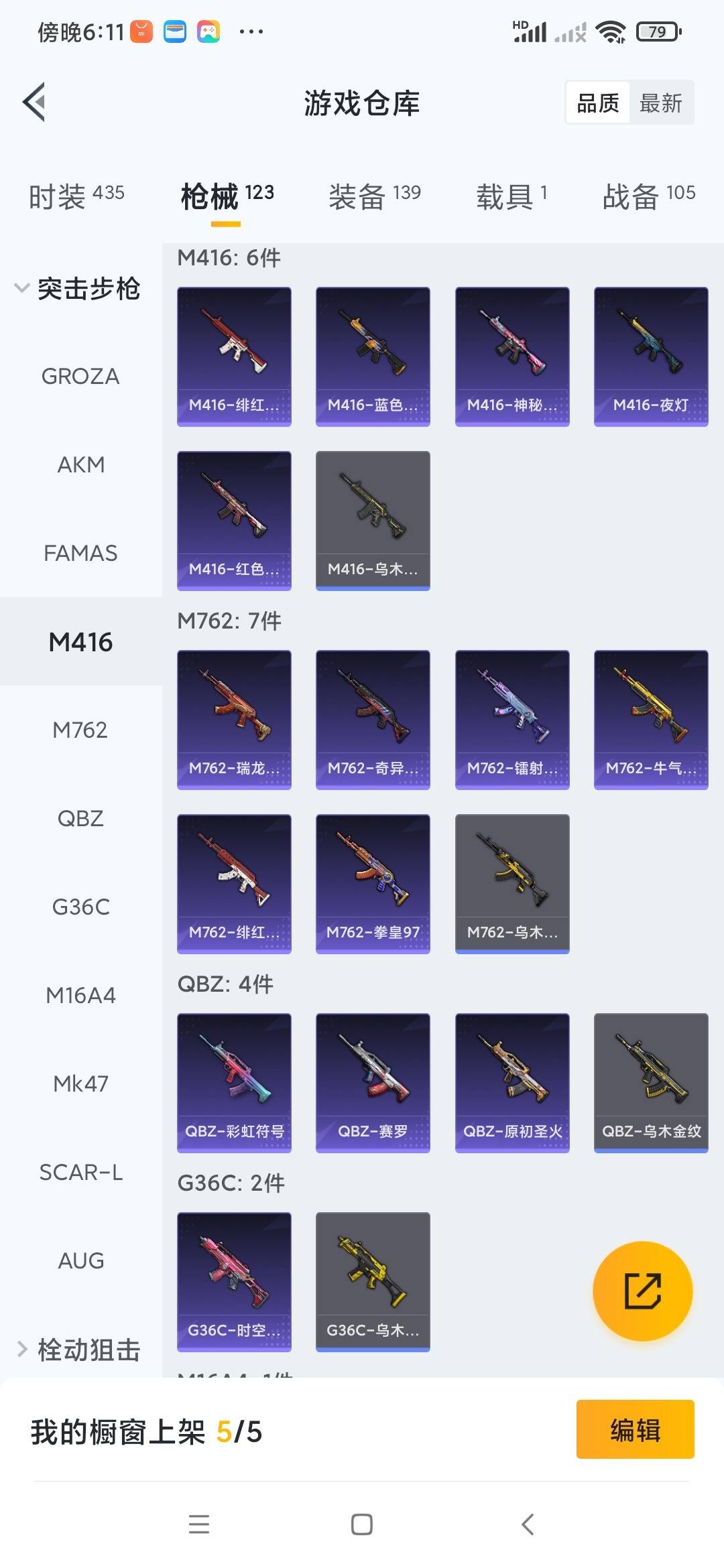724x1568 pixels.
Task: Sort items by 品质
Action: pyautogui.click(x=598, y=103)
